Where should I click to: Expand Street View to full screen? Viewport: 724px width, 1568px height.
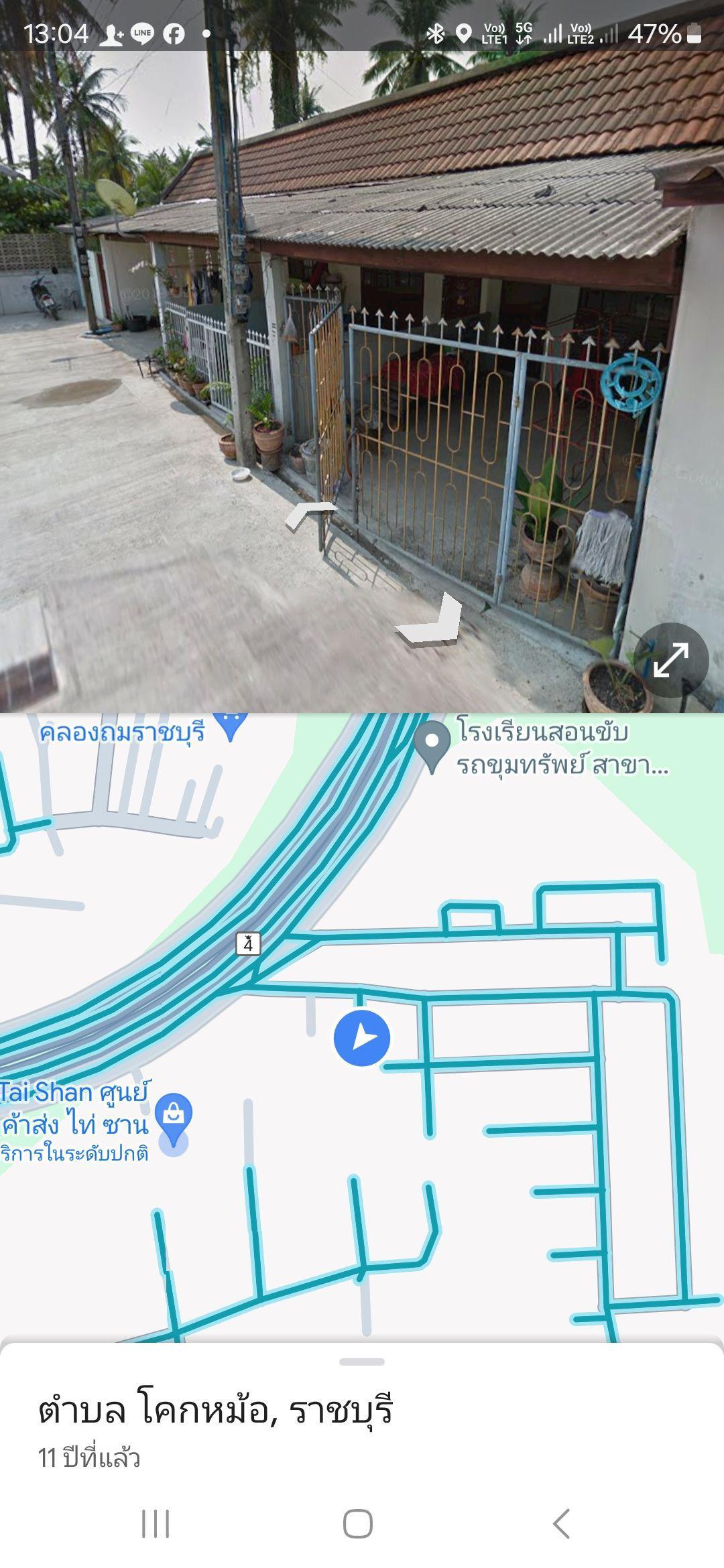[x=670, y=660]
